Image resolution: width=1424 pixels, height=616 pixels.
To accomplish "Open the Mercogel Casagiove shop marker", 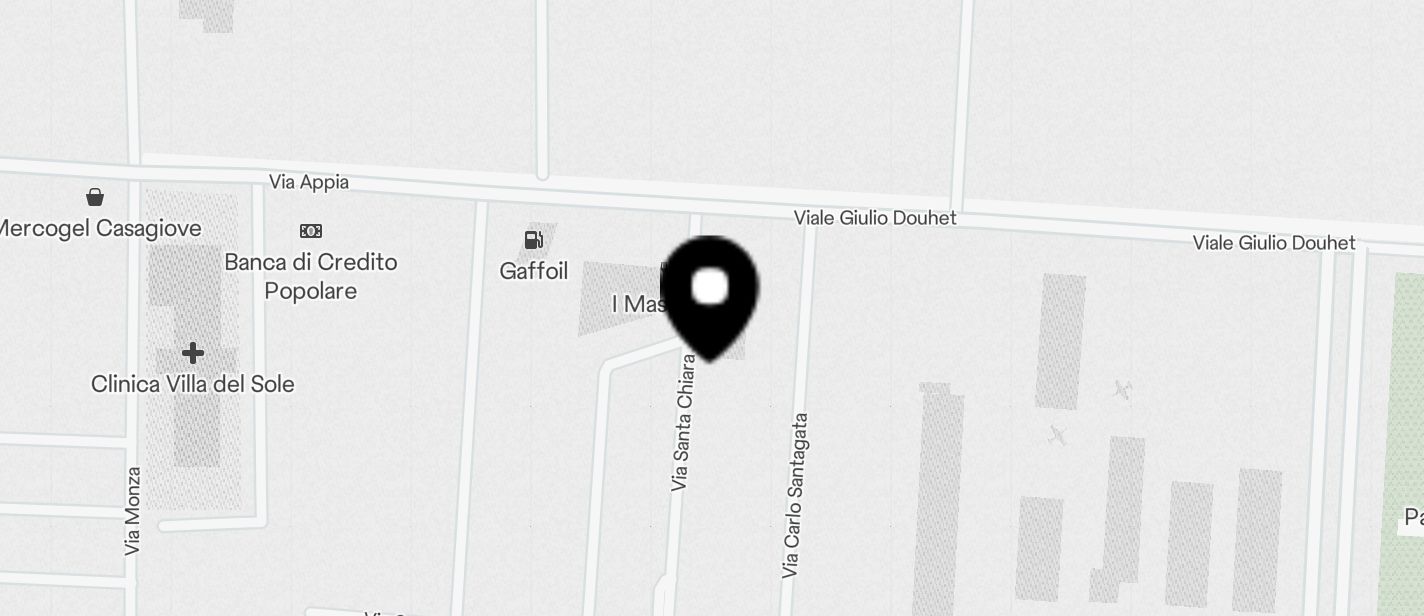I will click(x=95, y=197).
